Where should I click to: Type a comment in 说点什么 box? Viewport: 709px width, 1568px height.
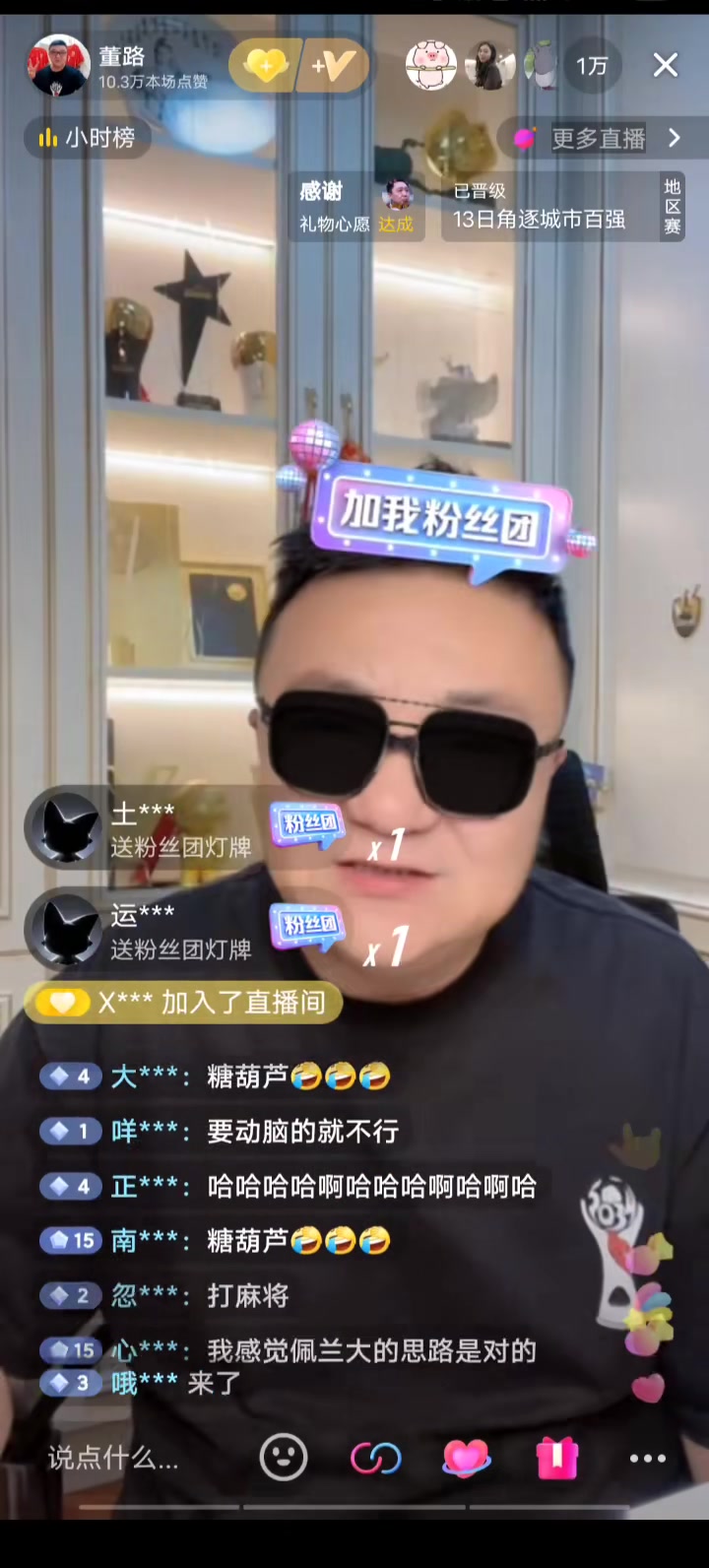(113, 1458)
